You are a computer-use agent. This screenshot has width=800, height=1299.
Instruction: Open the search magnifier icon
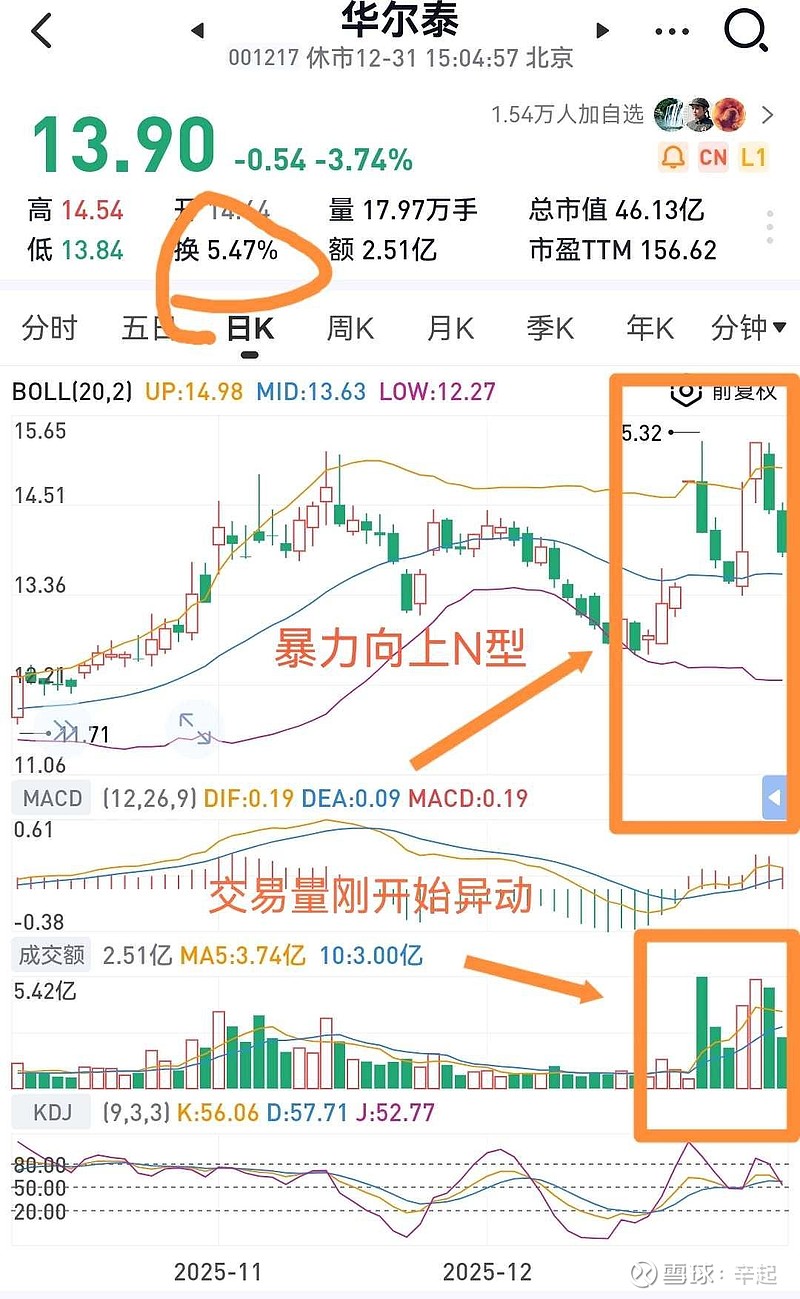pos(742,30)
